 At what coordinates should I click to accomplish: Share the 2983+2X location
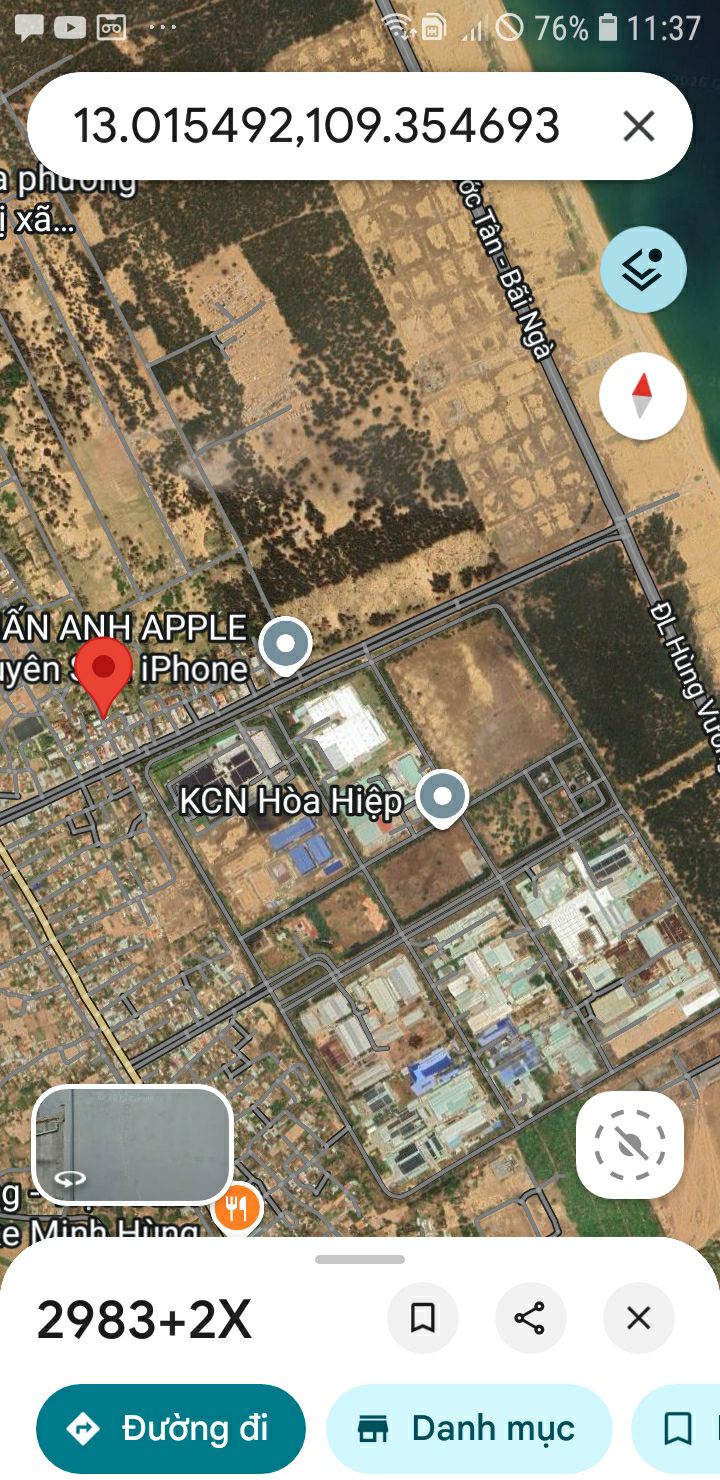point(530,1318)
